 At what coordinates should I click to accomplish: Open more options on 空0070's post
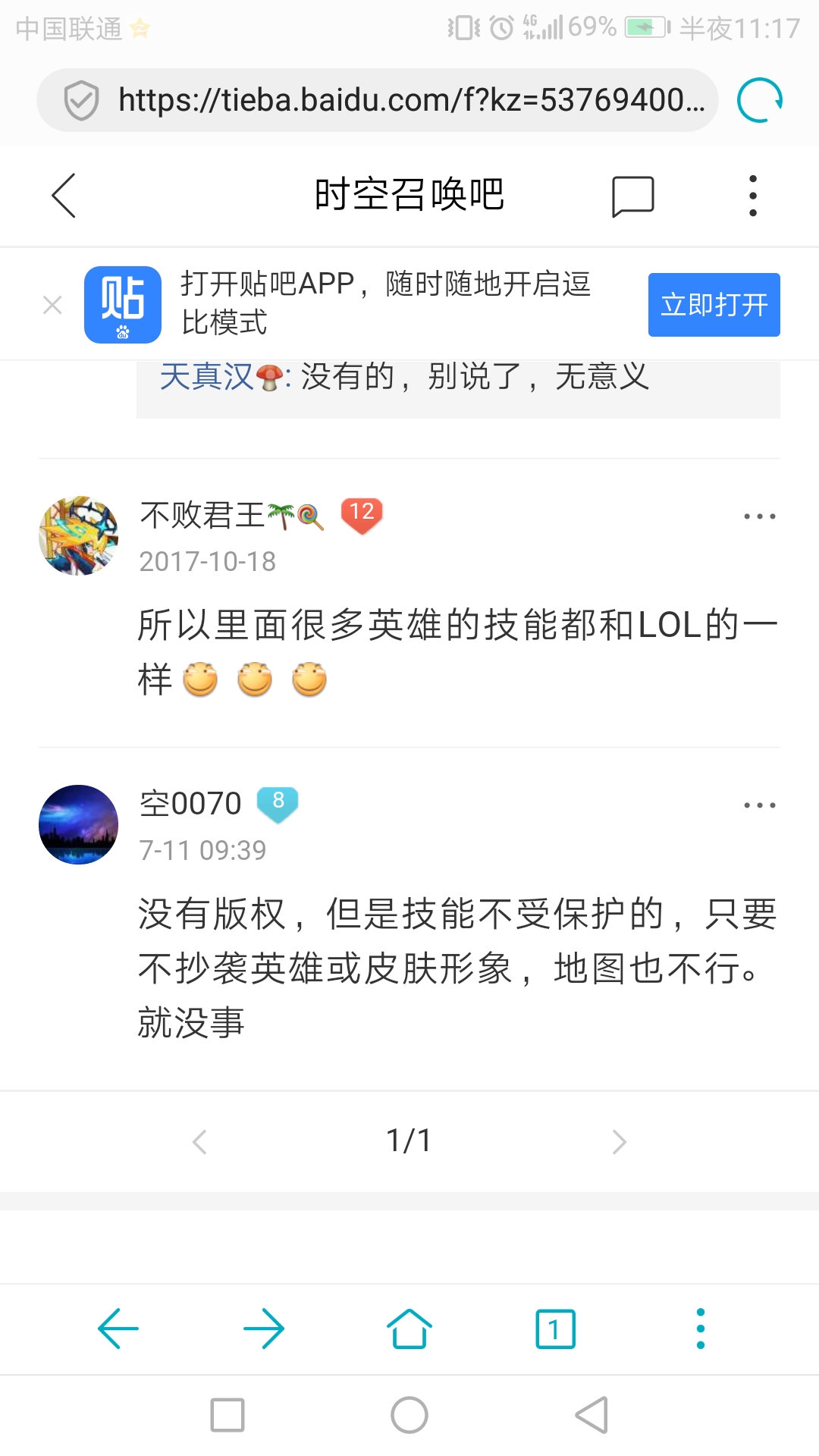759,805
